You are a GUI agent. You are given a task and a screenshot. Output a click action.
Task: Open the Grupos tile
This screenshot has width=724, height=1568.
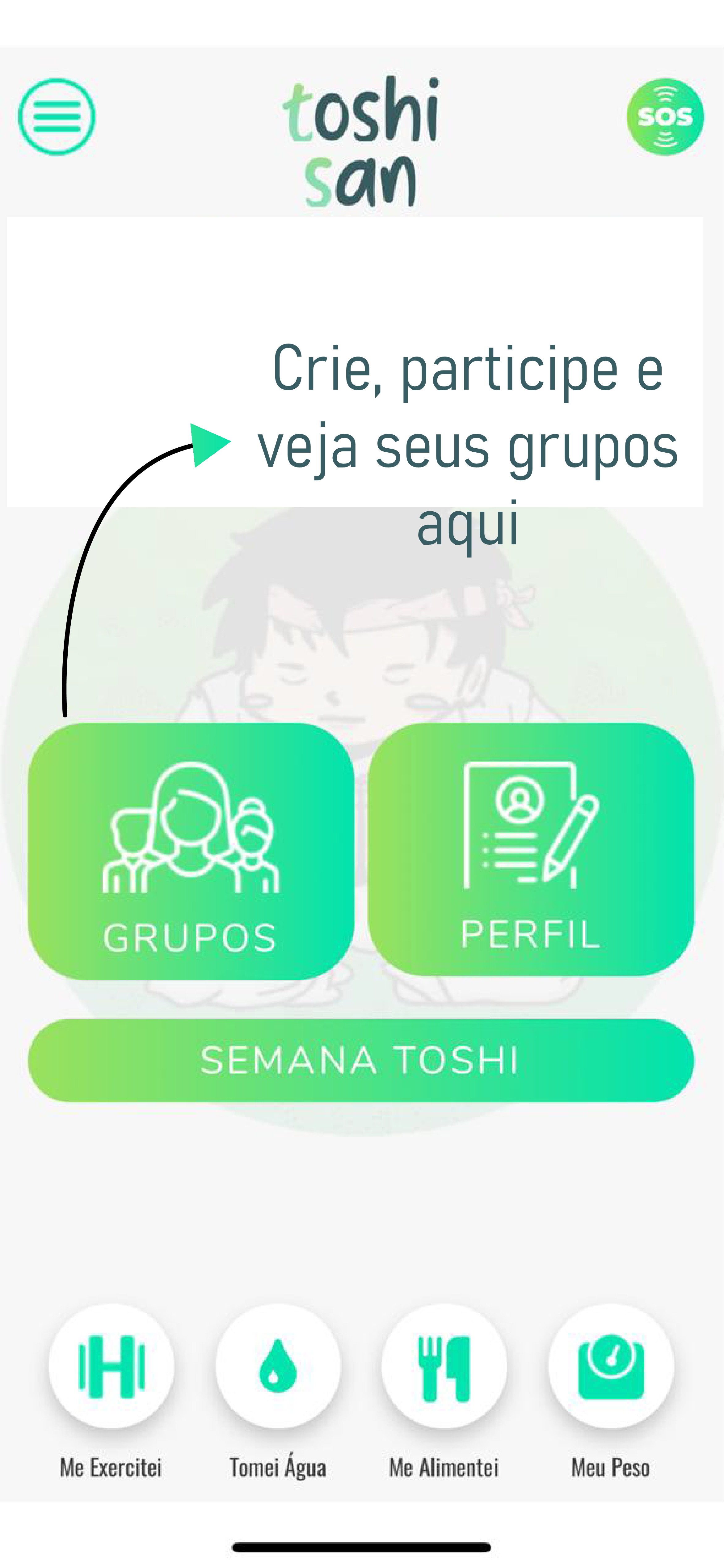pyautogui.click(x=191, y=851)
